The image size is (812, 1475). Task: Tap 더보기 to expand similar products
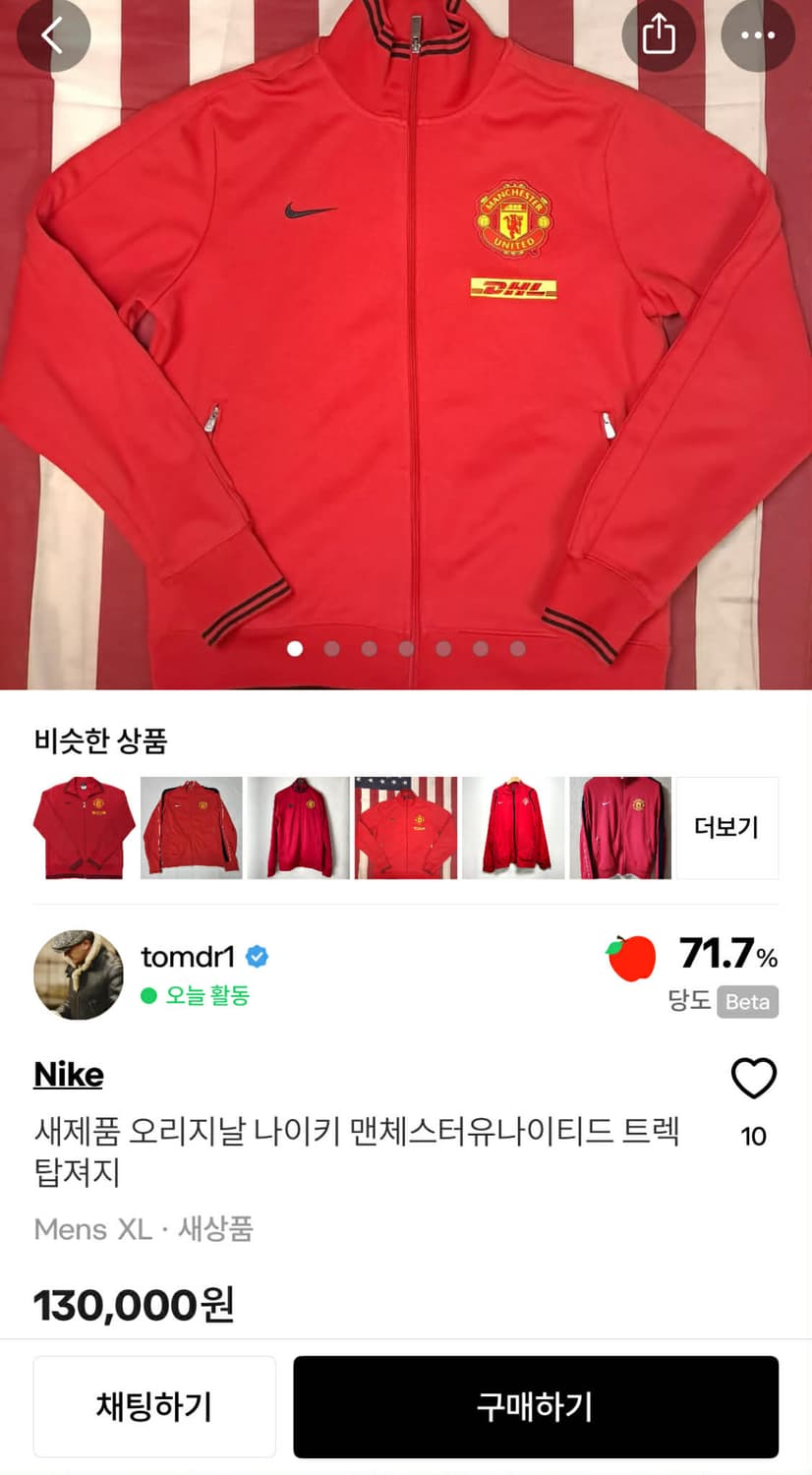click(727, 827)
